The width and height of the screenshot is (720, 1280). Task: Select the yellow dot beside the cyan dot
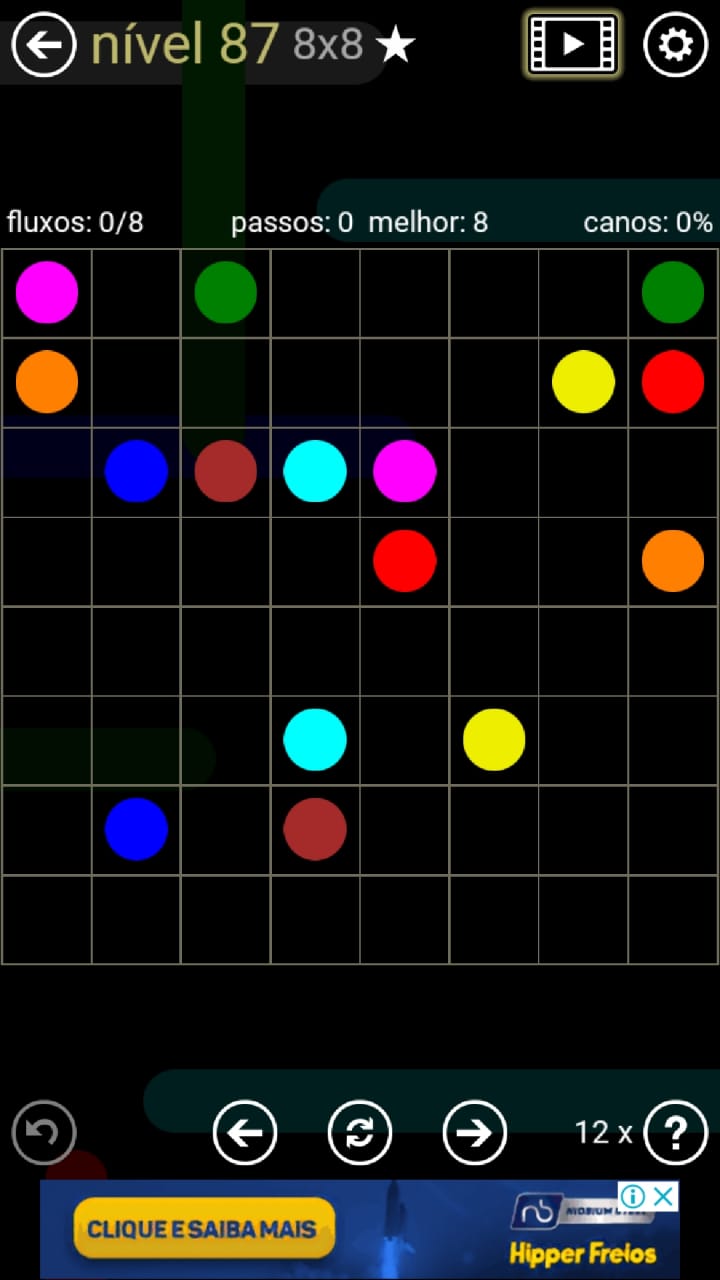coord(494,740)
